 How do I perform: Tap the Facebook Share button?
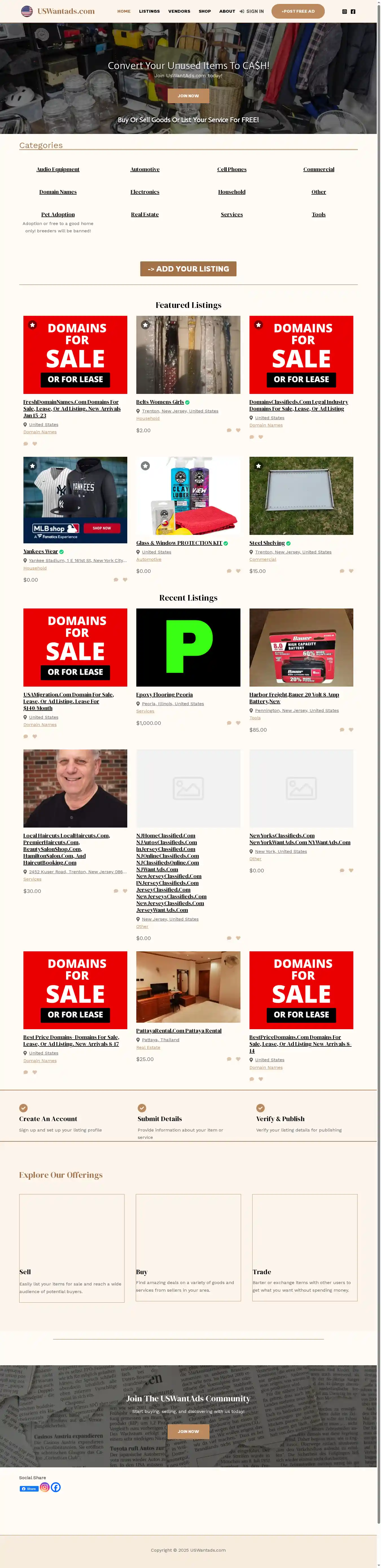coord(29,1488)
